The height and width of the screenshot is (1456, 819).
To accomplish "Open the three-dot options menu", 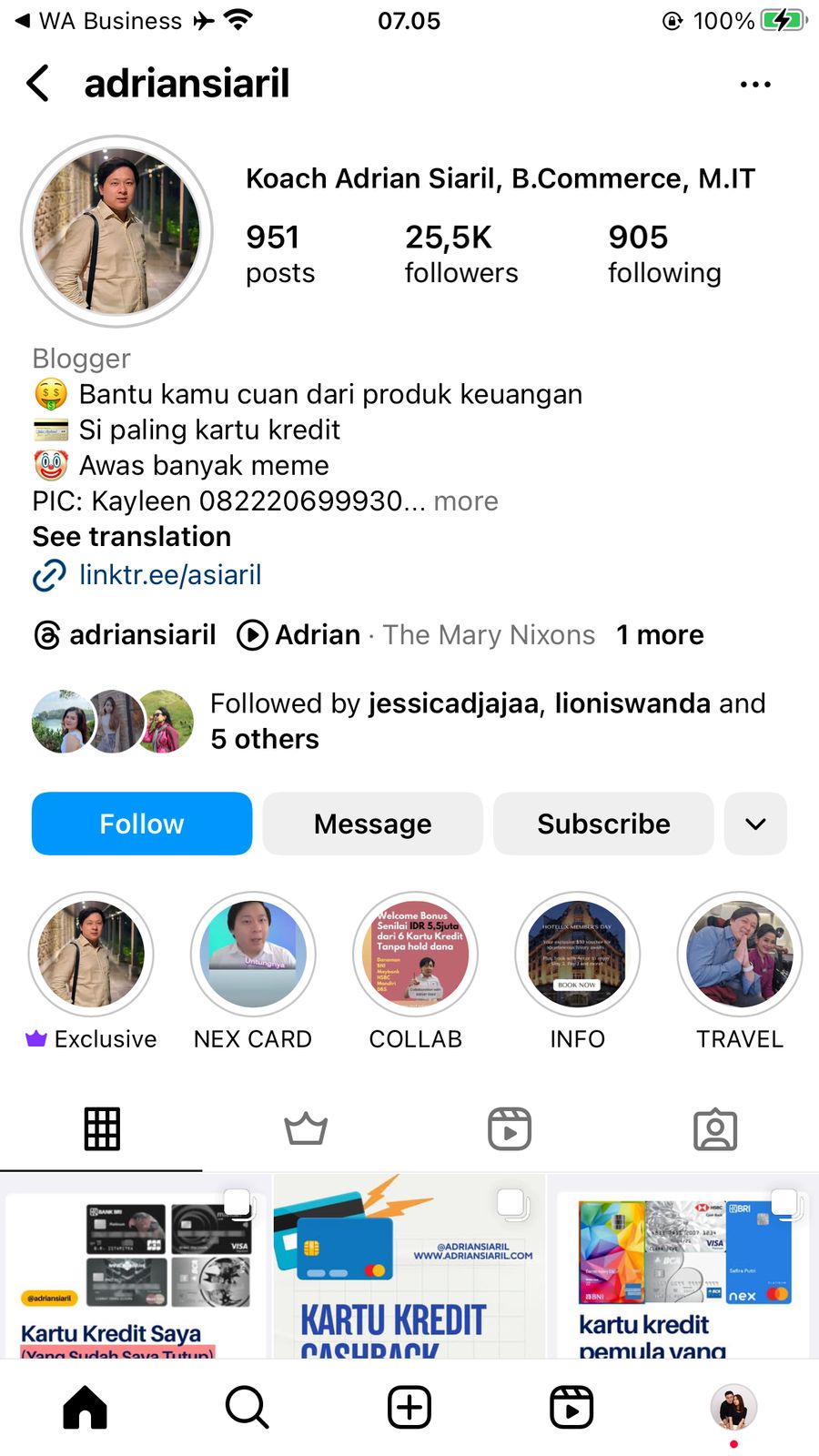I will click(754, 85).
